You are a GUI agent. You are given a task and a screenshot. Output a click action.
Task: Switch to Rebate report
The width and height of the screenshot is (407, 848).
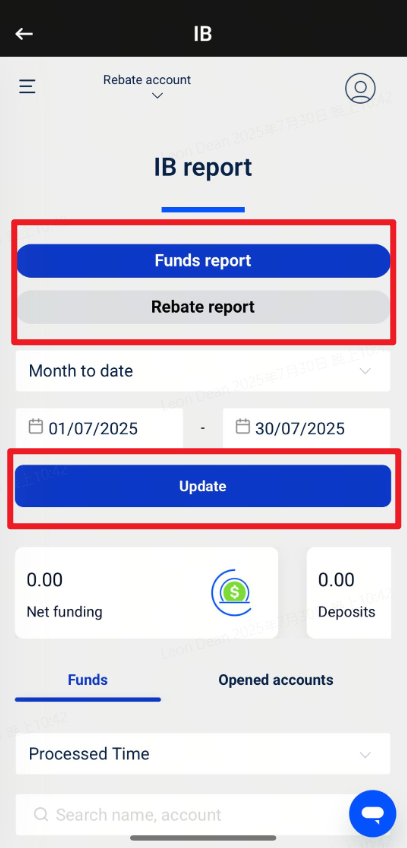coord(203,307)
